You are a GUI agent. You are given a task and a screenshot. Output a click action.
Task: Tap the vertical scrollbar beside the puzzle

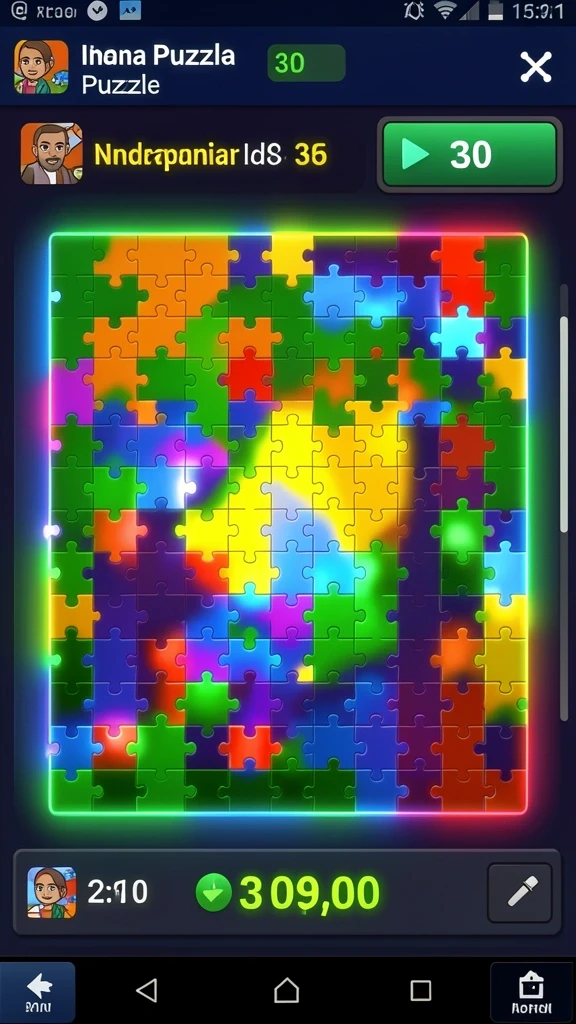pyautogui.click(x=564, y=424)
